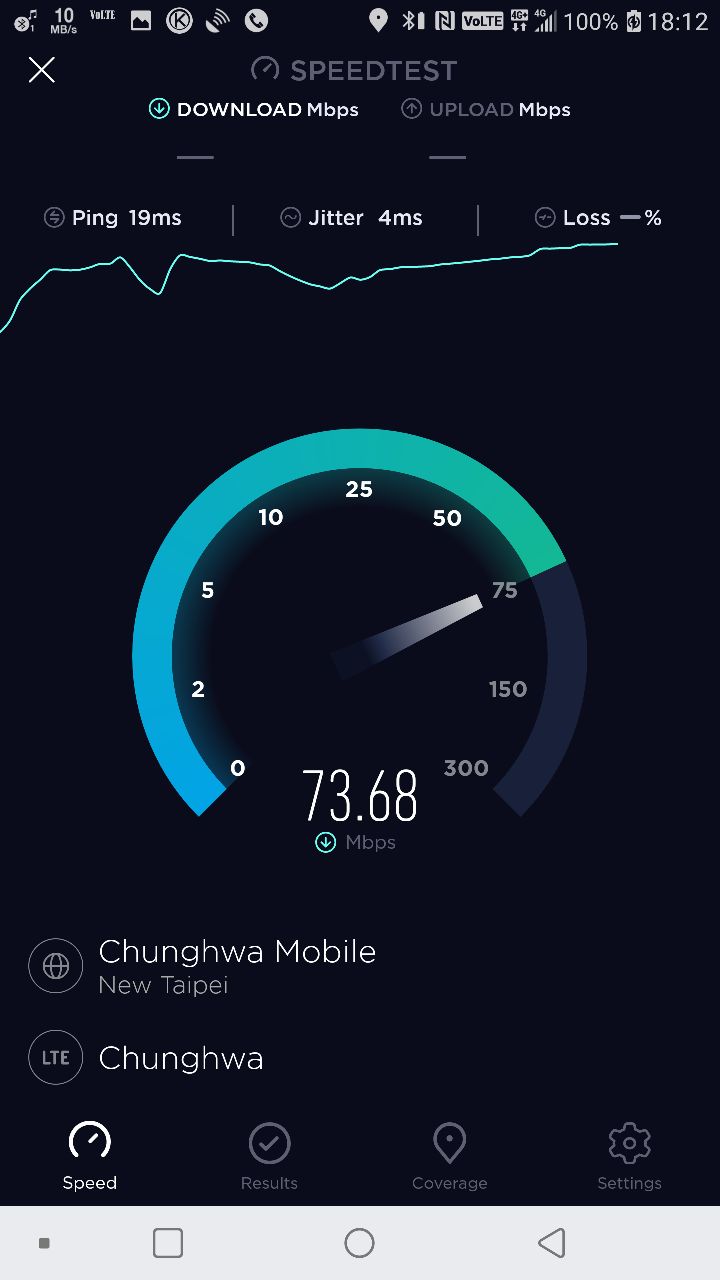Screen dimensions: 720x1280
Task: Tap the system home button
Action: [359, 1243]
